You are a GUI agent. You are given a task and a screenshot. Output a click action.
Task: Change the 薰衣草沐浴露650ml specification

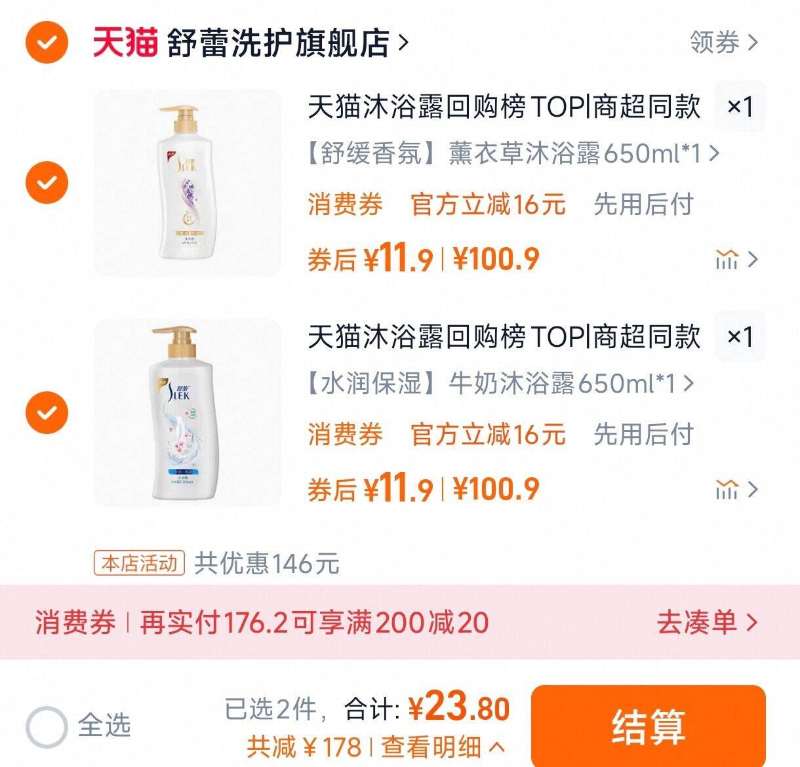coord(514,153)
